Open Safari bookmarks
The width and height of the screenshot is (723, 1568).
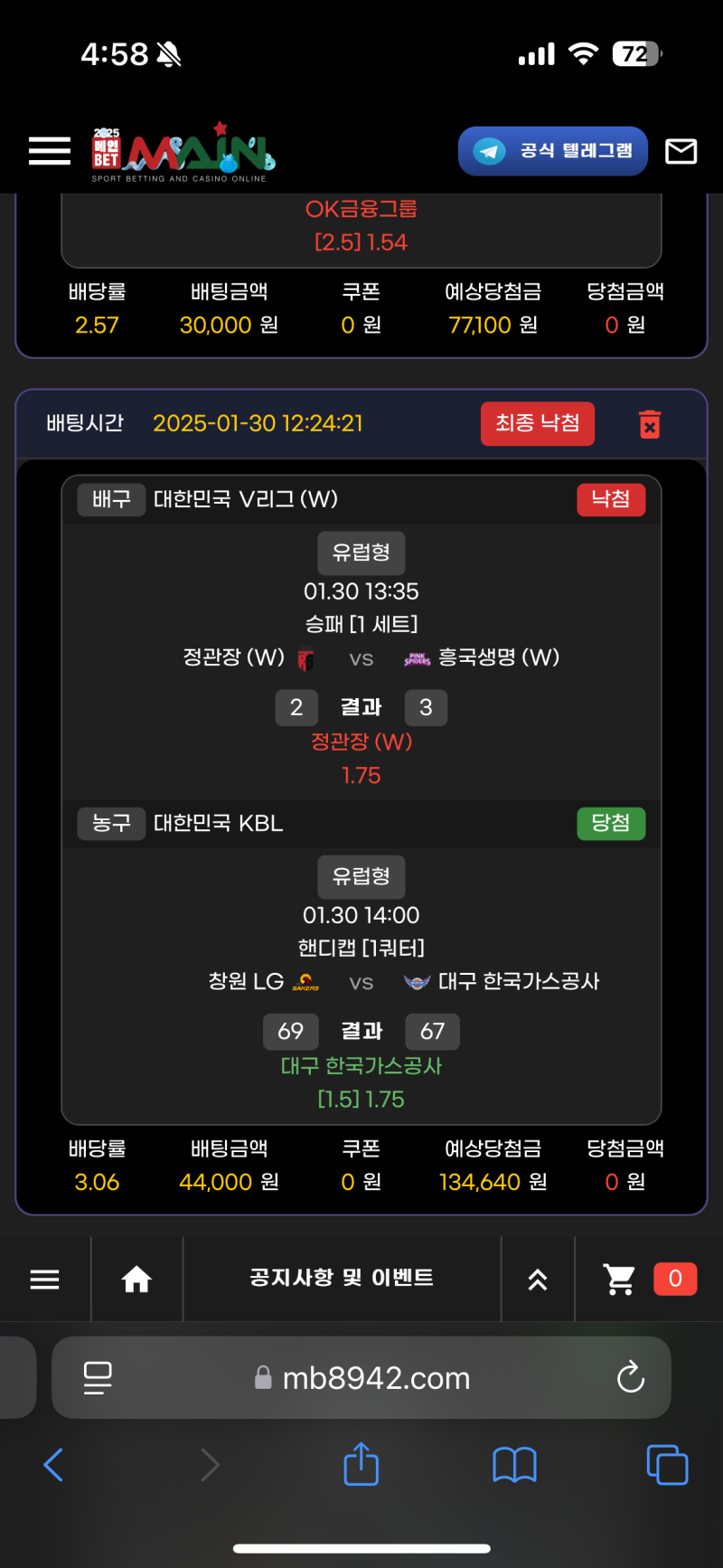point(514,1465)
